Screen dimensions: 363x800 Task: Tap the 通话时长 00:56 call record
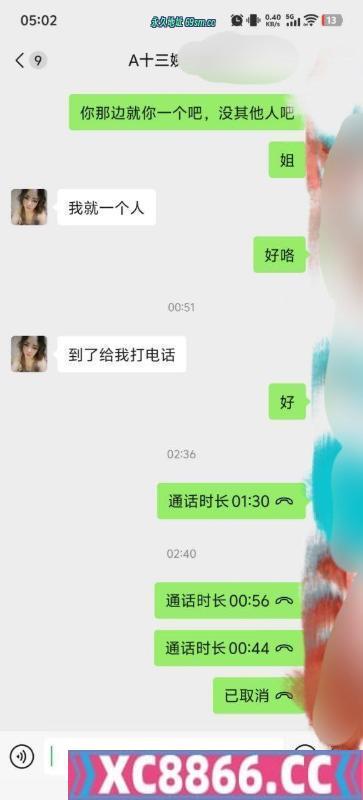[230, 601]
